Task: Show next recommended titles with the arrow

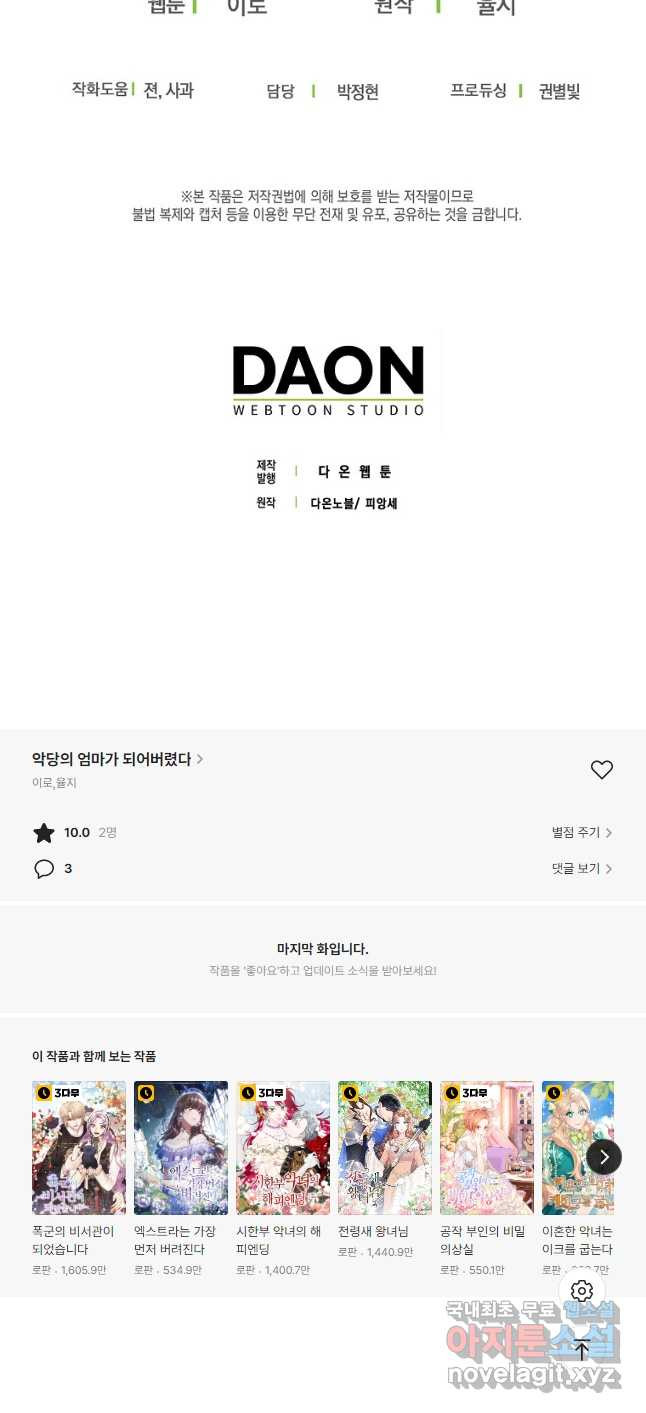Action: [x=603, y=1157]
